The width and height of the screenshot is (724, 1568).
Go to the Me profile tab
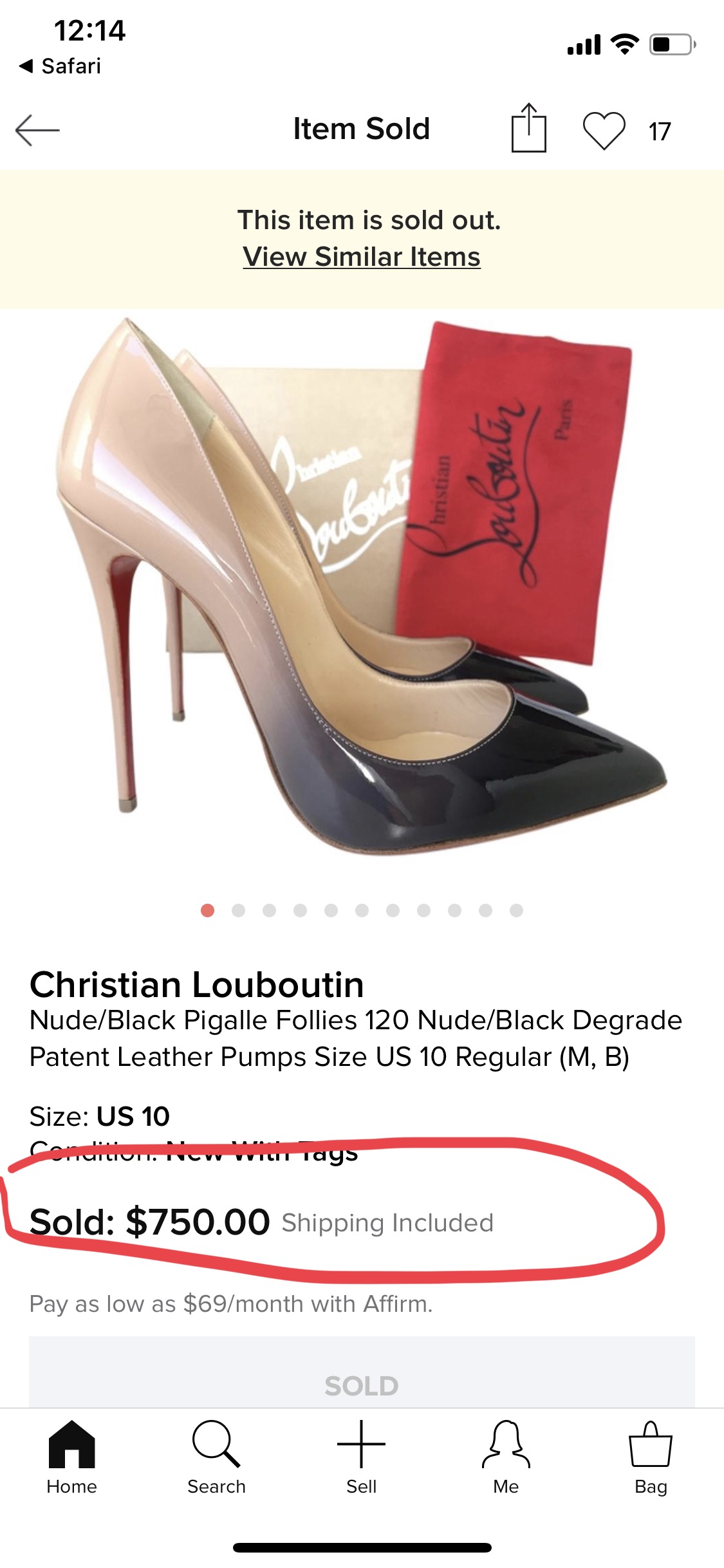pyautogui.click(x=506, y=1457)
